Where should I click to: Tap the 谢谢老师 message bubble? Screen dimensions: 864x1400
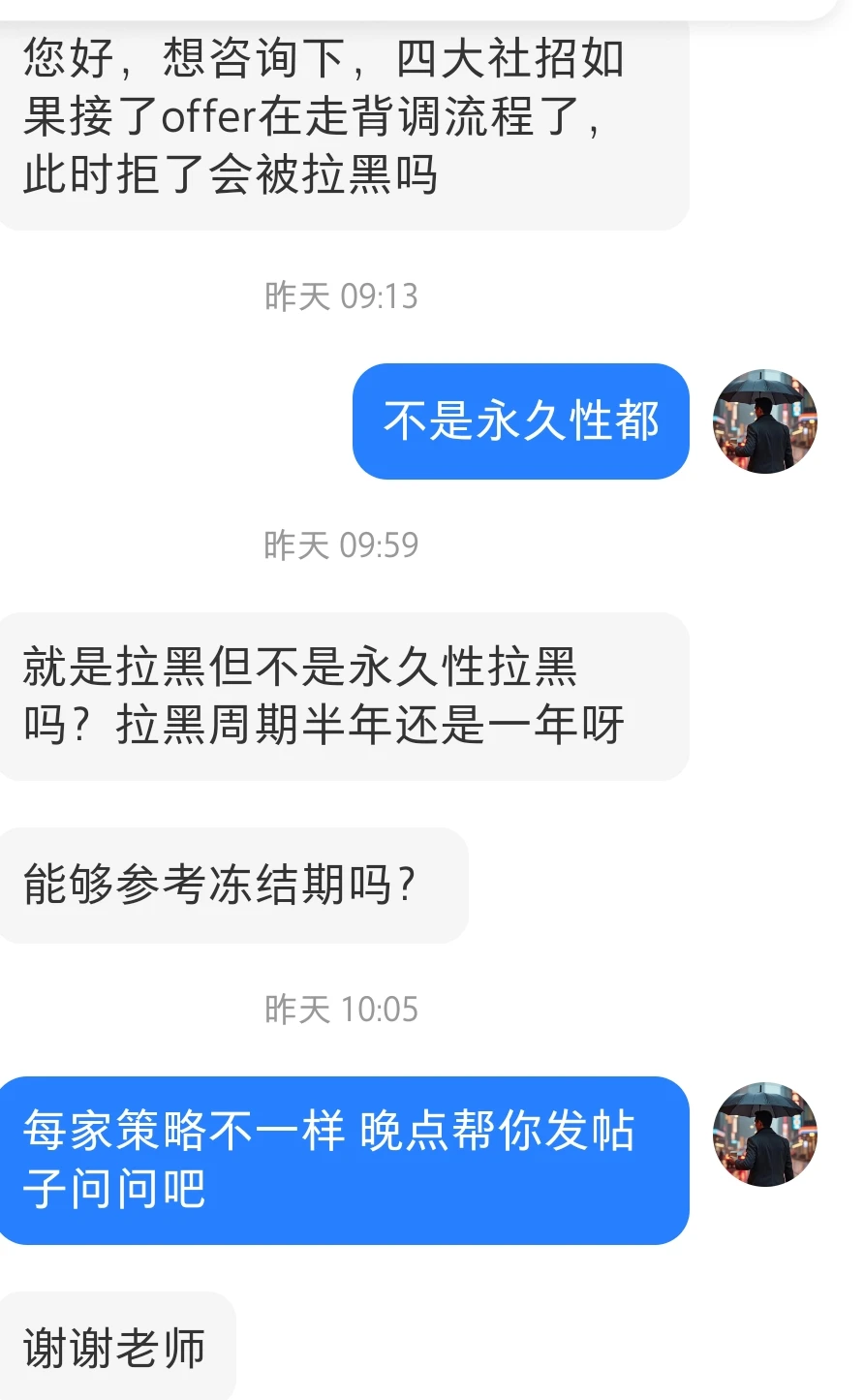116,1345
